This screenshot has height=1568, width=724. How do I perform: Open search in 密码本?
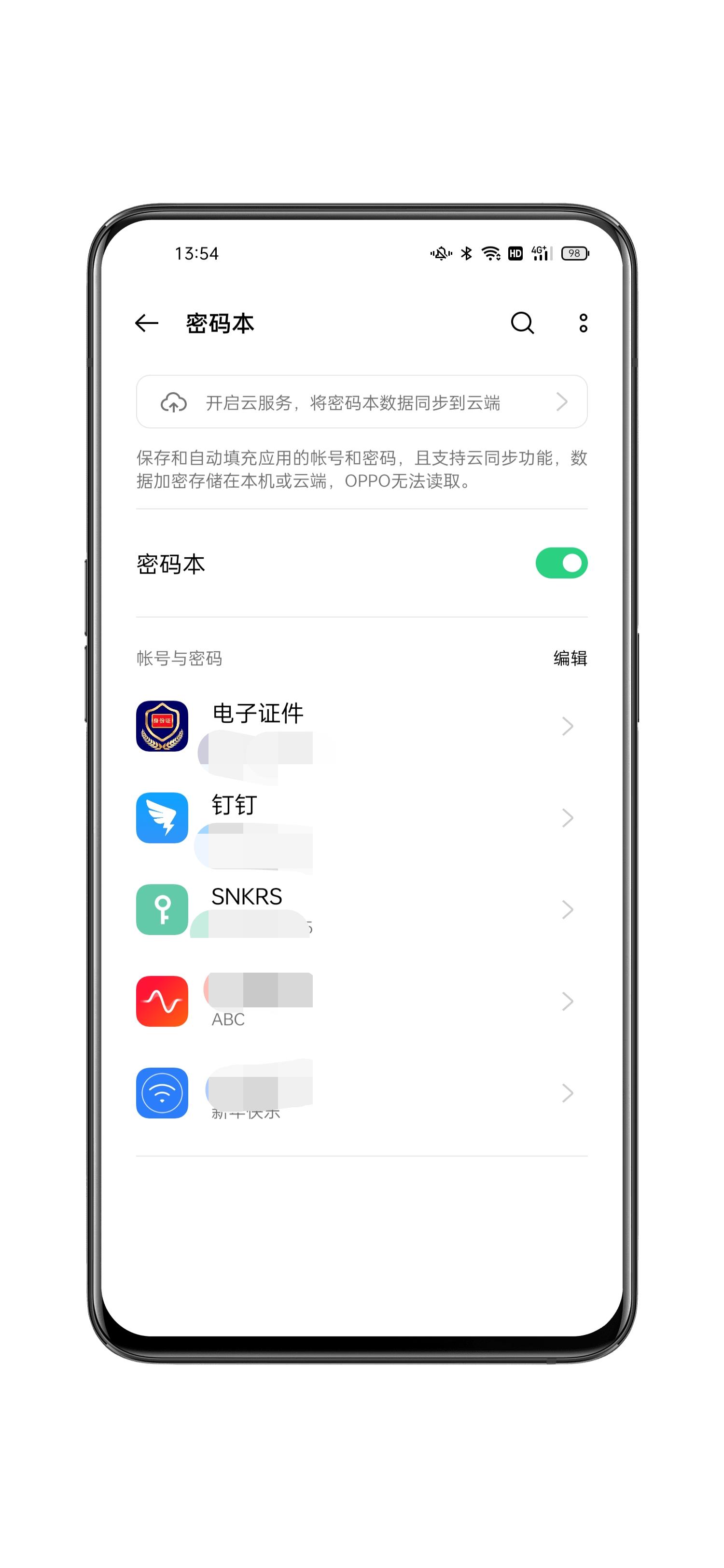(522, 323)
